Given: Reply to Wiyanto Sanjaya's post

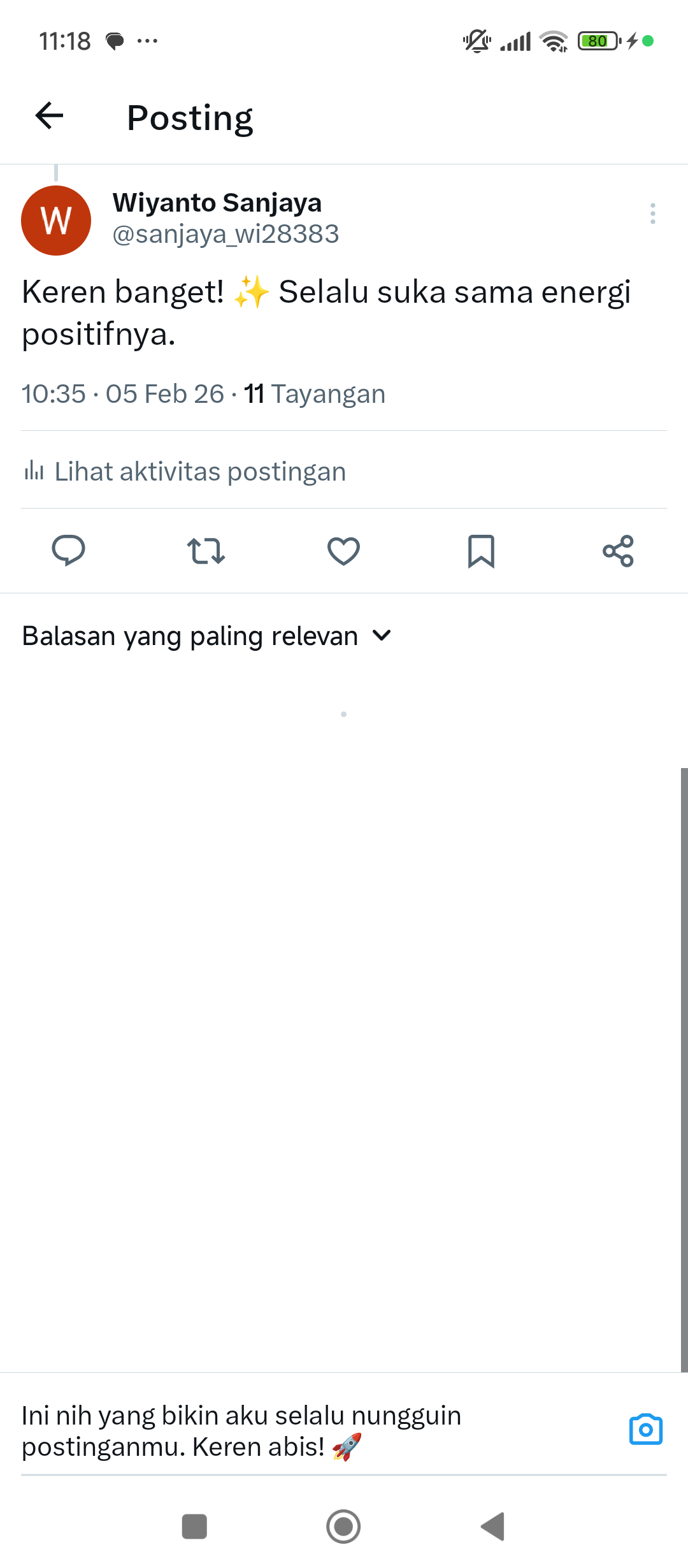Looking at the screenshot, I should pos(68,551).
